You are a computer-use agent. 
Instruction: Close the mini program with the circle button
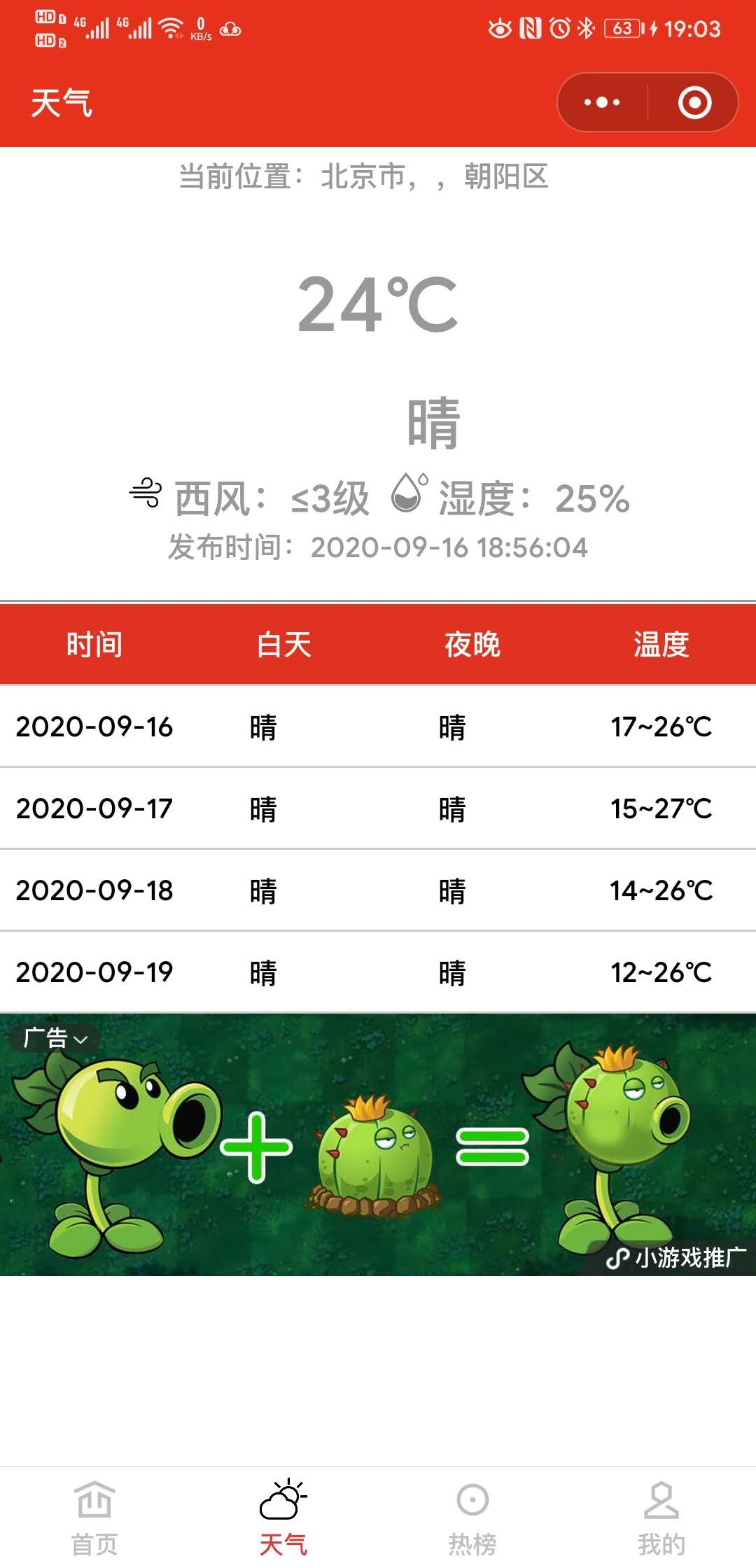(694, 102)
